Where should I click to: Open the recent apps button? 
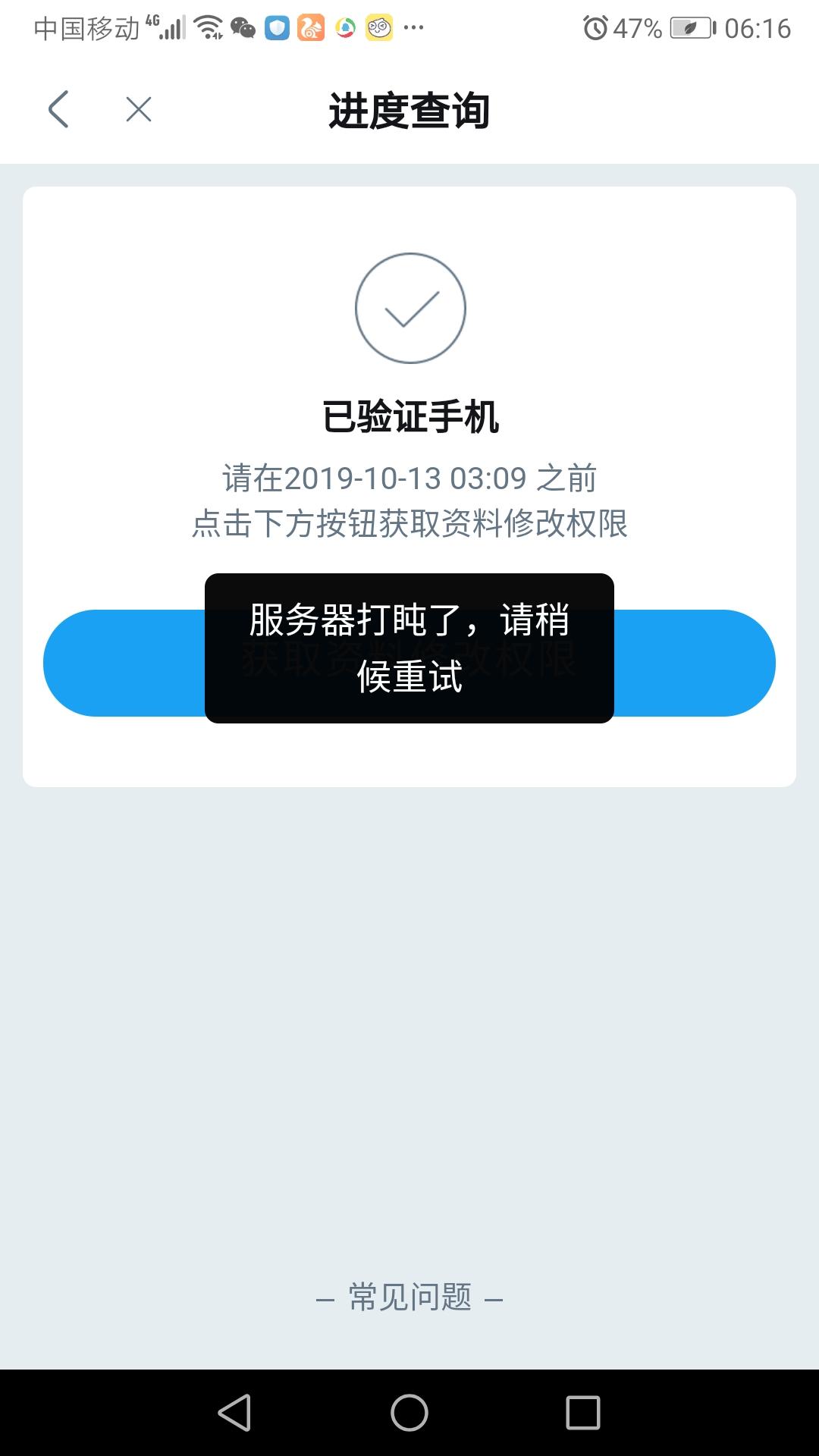(x=582, y=1413)
